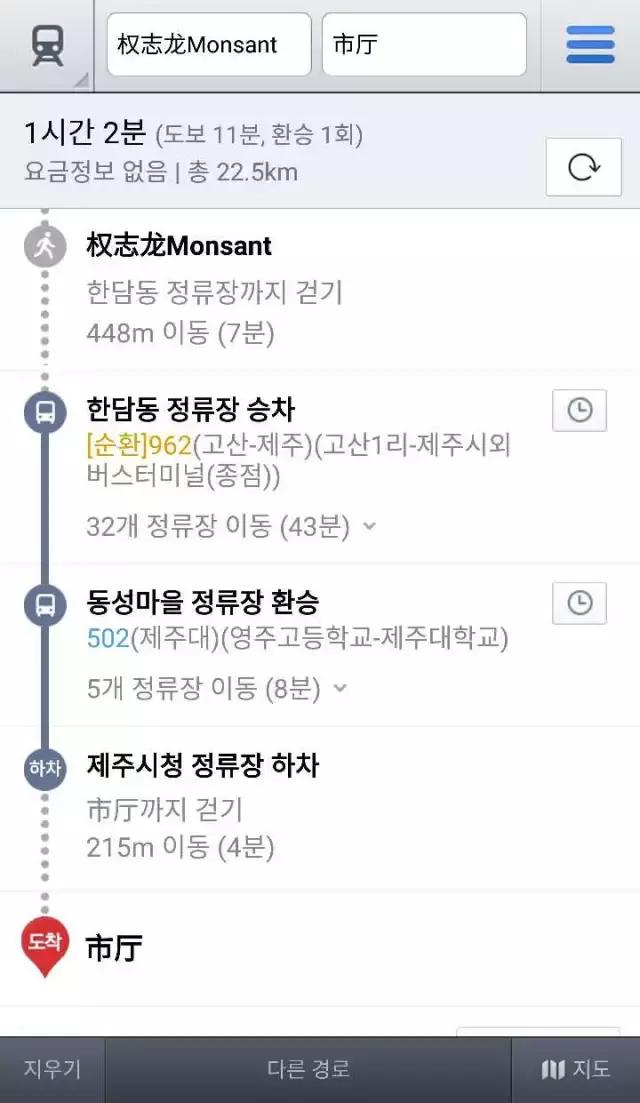
Task: Open timetable clock for 동성마을 정류장
Action: 579,602
